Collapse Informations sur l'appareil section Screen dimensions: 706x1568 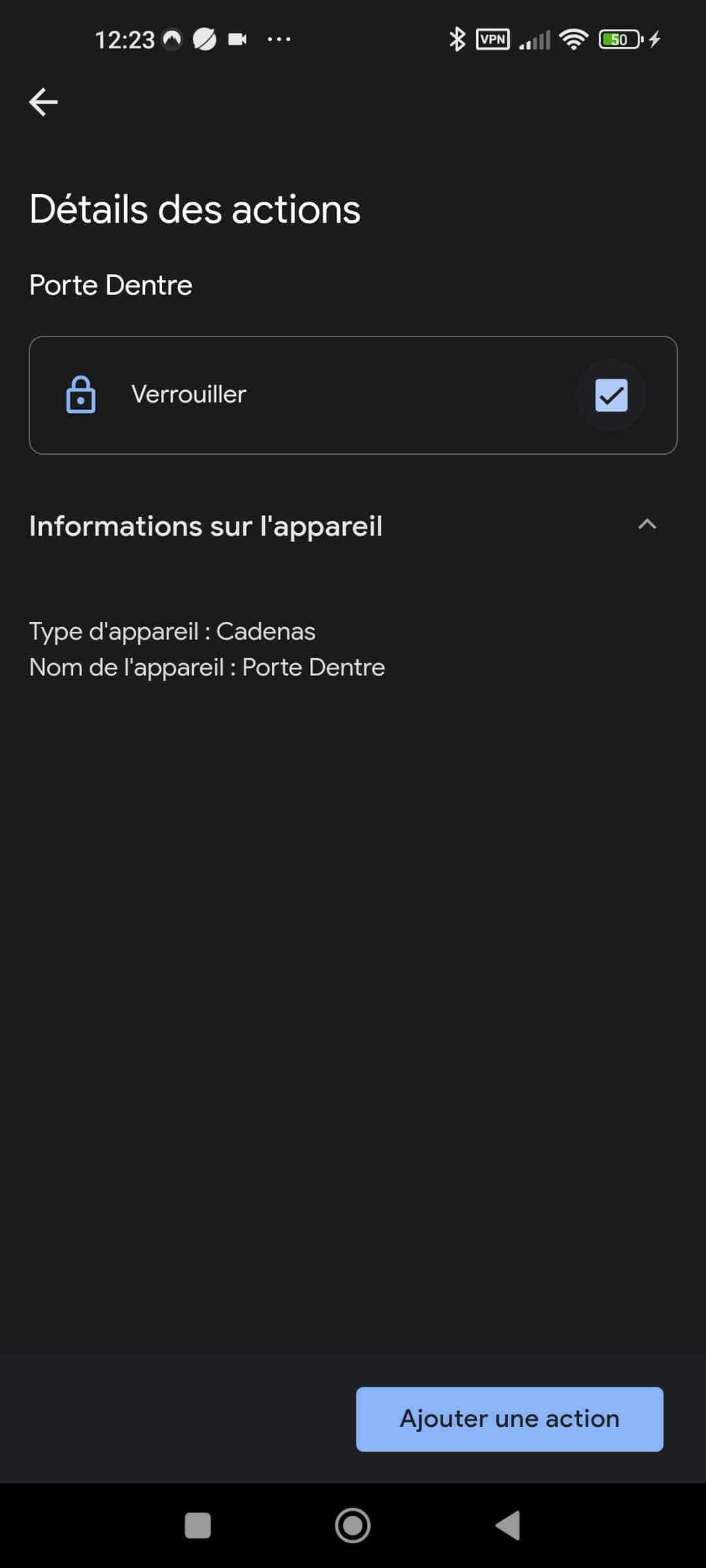(647, 525)
